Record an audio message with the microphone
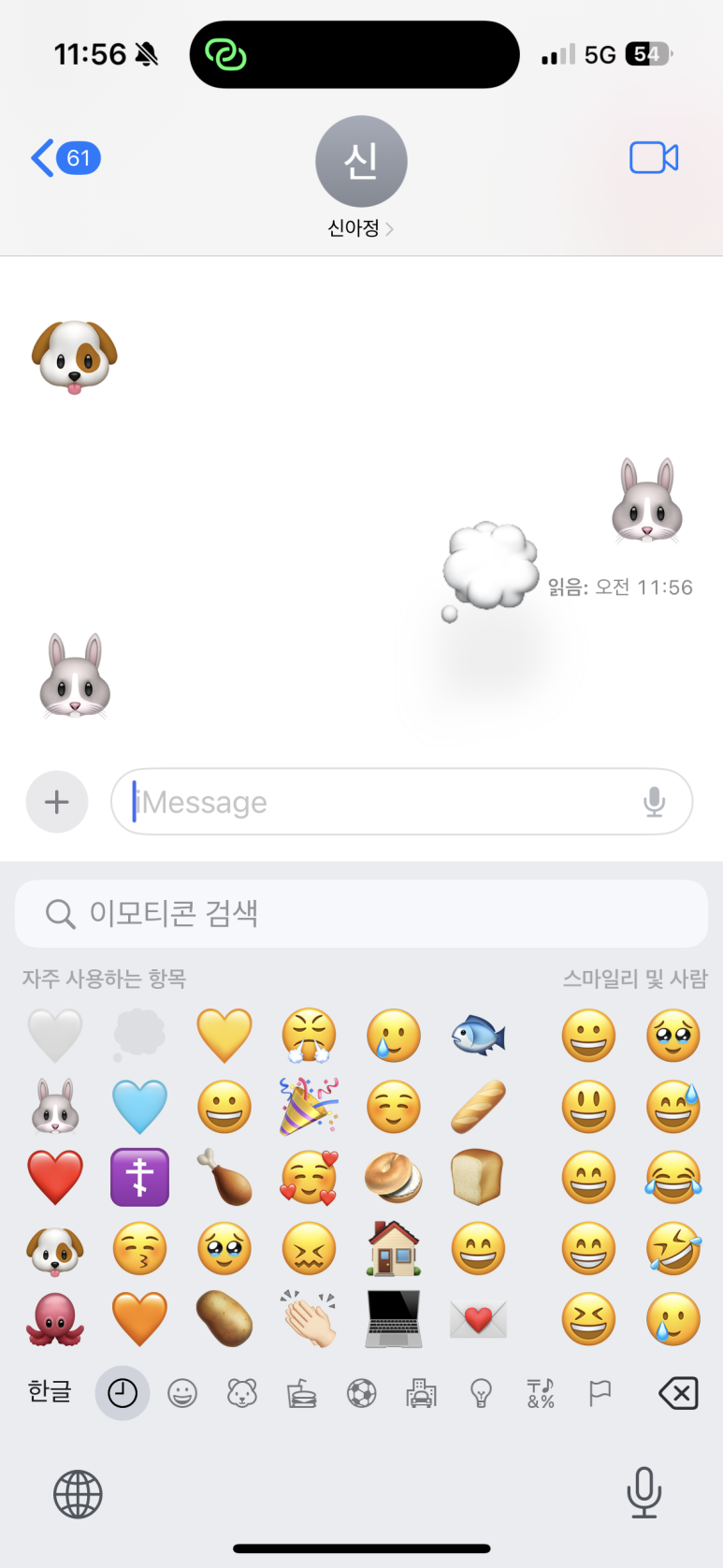 click(x=655, y=802)
